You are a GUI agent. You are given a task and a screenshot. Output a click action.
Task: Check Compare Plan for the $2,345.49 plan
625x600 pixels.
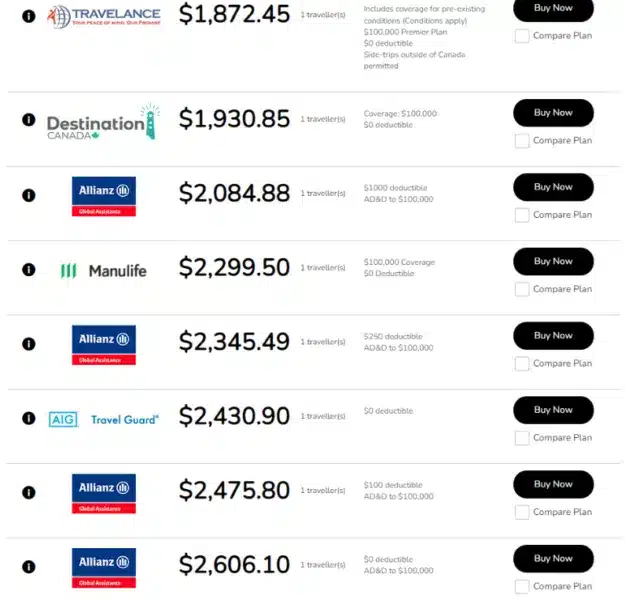[x=522, y=364]
